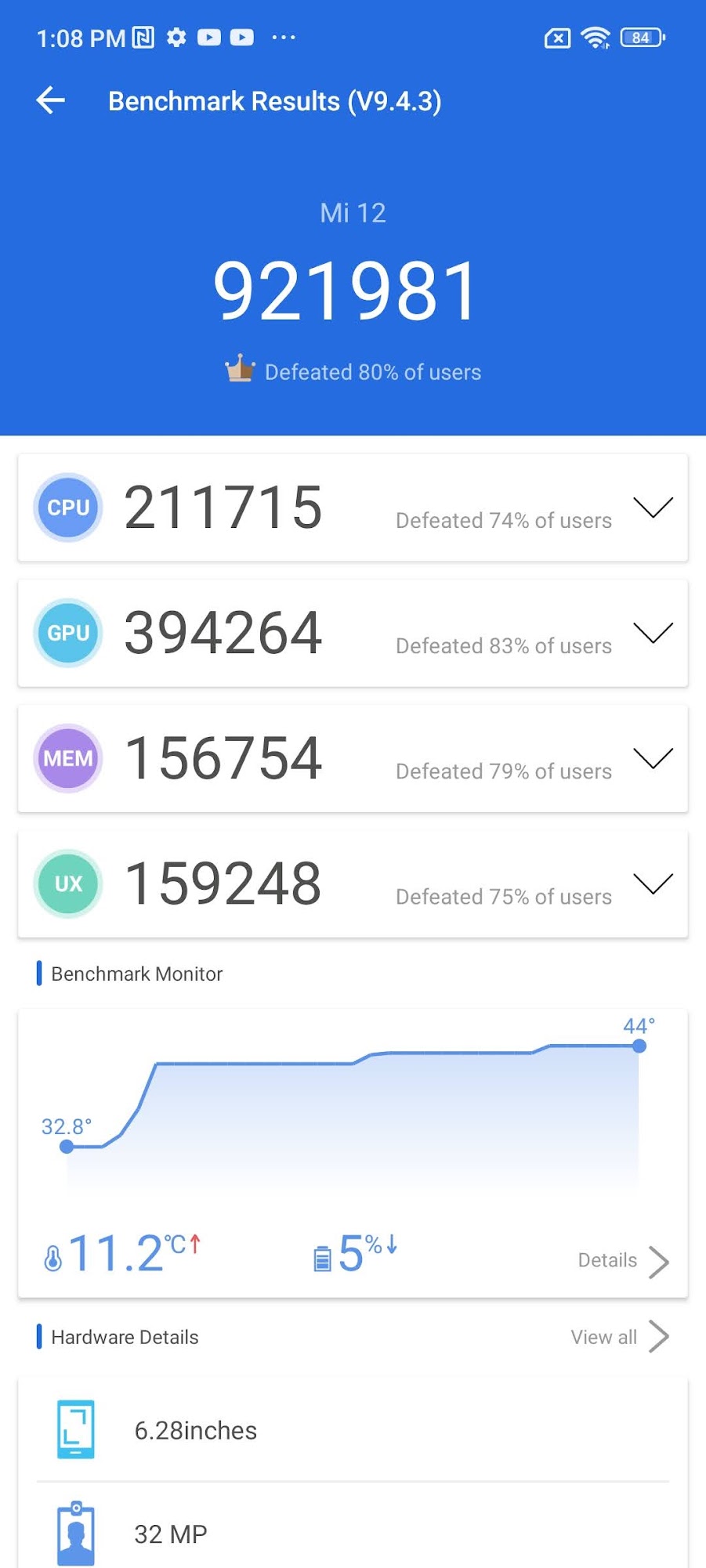View all hardware details
The width and height of the screenshot is (706, 1568).
pos(619,1337)
